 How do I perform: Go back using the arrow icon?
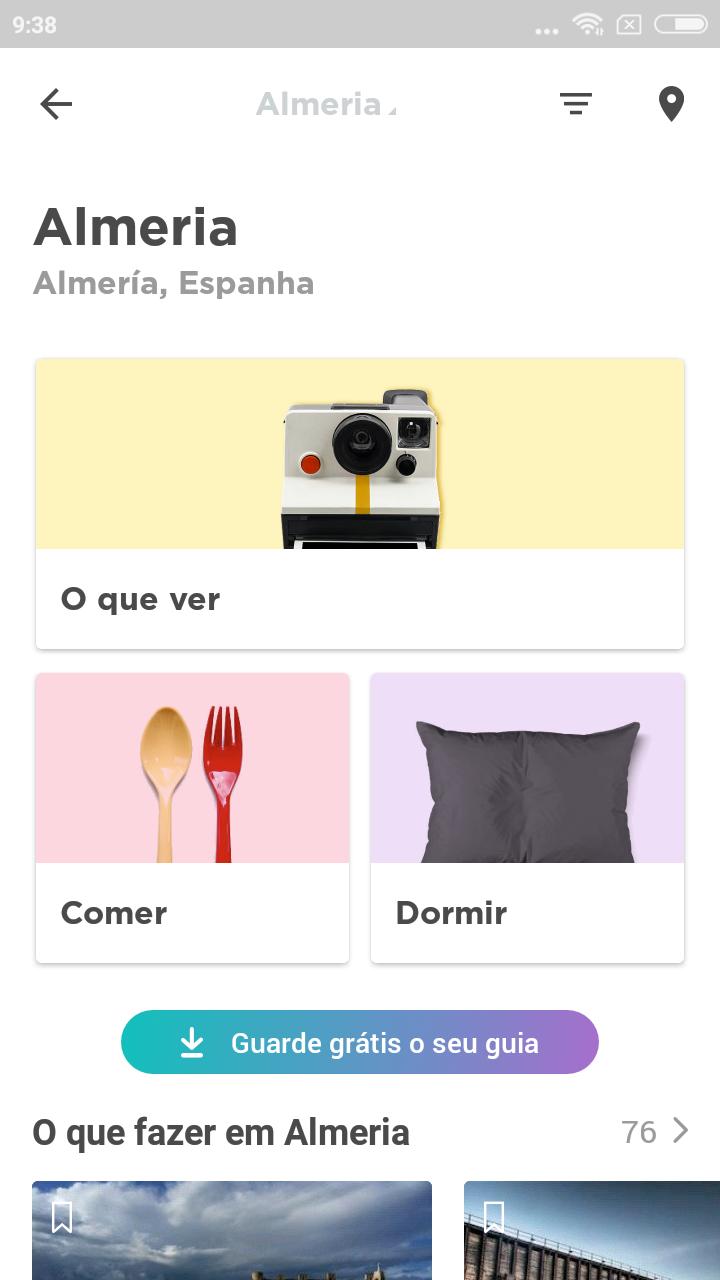point(56,104)
